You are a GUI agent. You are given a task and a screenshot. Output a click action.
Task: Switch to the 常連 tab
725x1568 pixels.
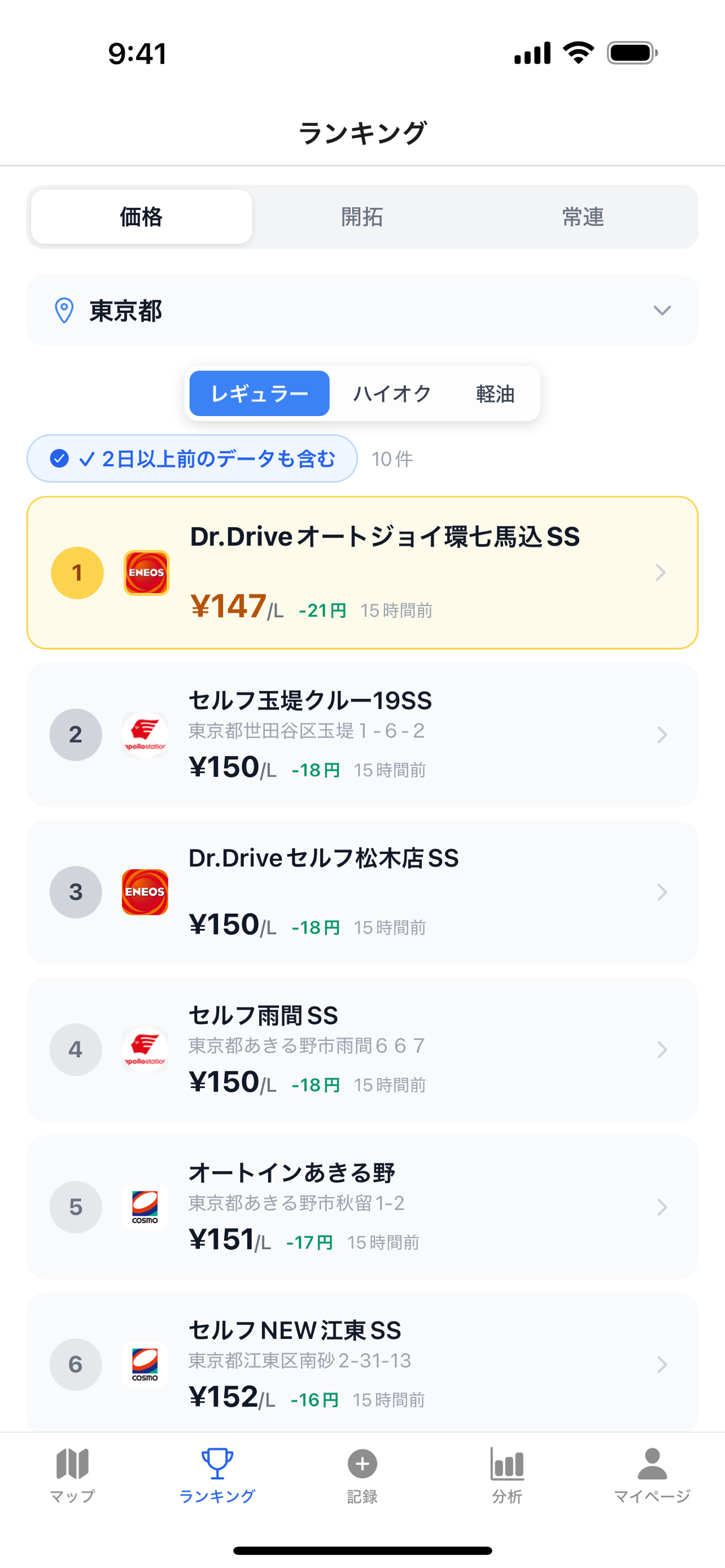(x=583, y=217)
